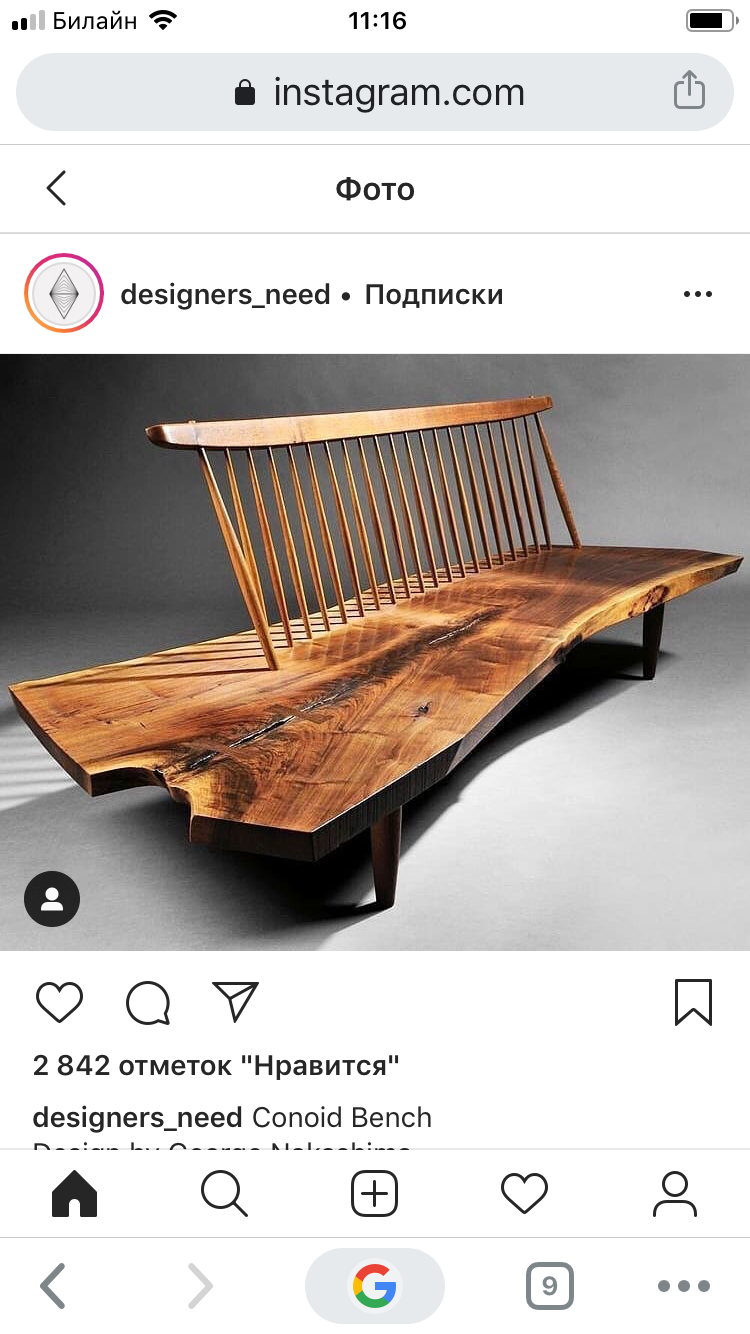Switch to the Instagram home tab
This screenshot has height=1334, width=750.
[75, 1193]
